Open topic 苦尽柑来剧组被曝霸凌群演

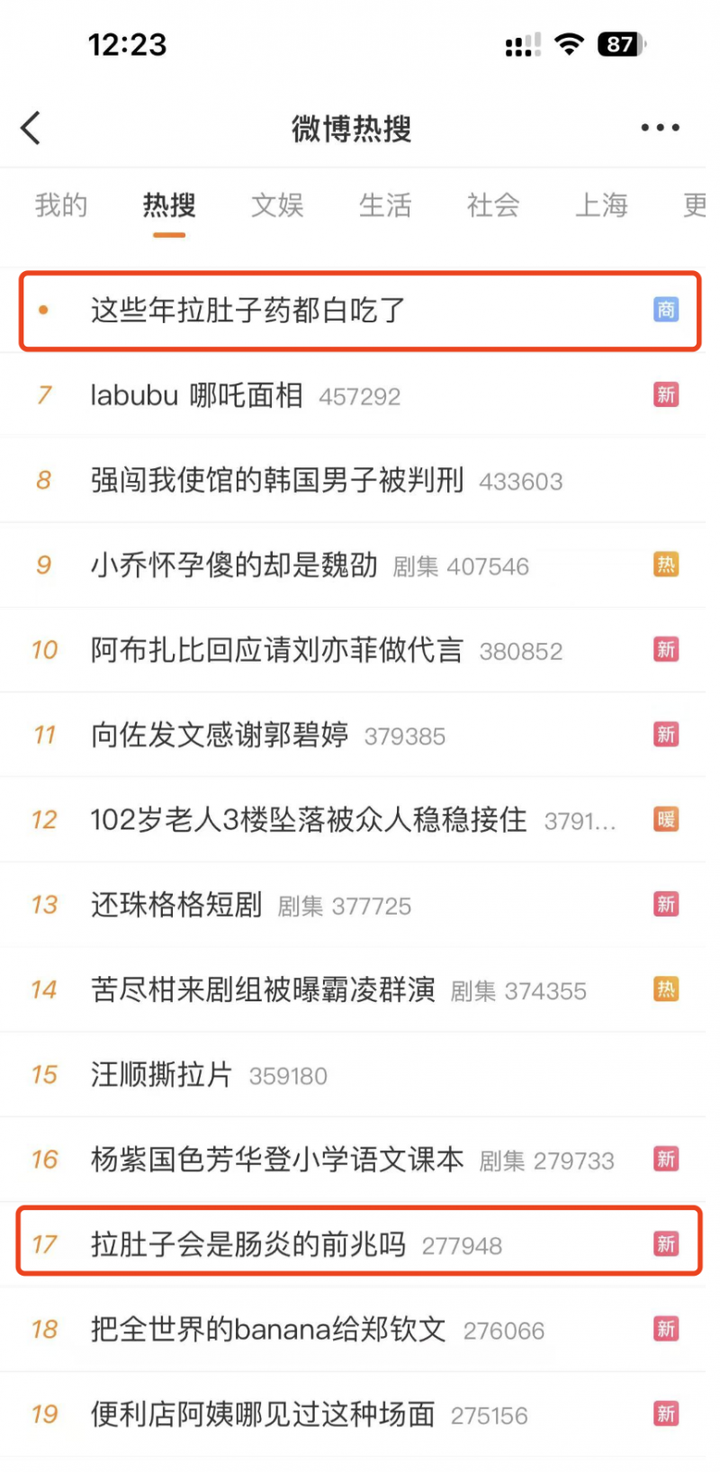263,991
